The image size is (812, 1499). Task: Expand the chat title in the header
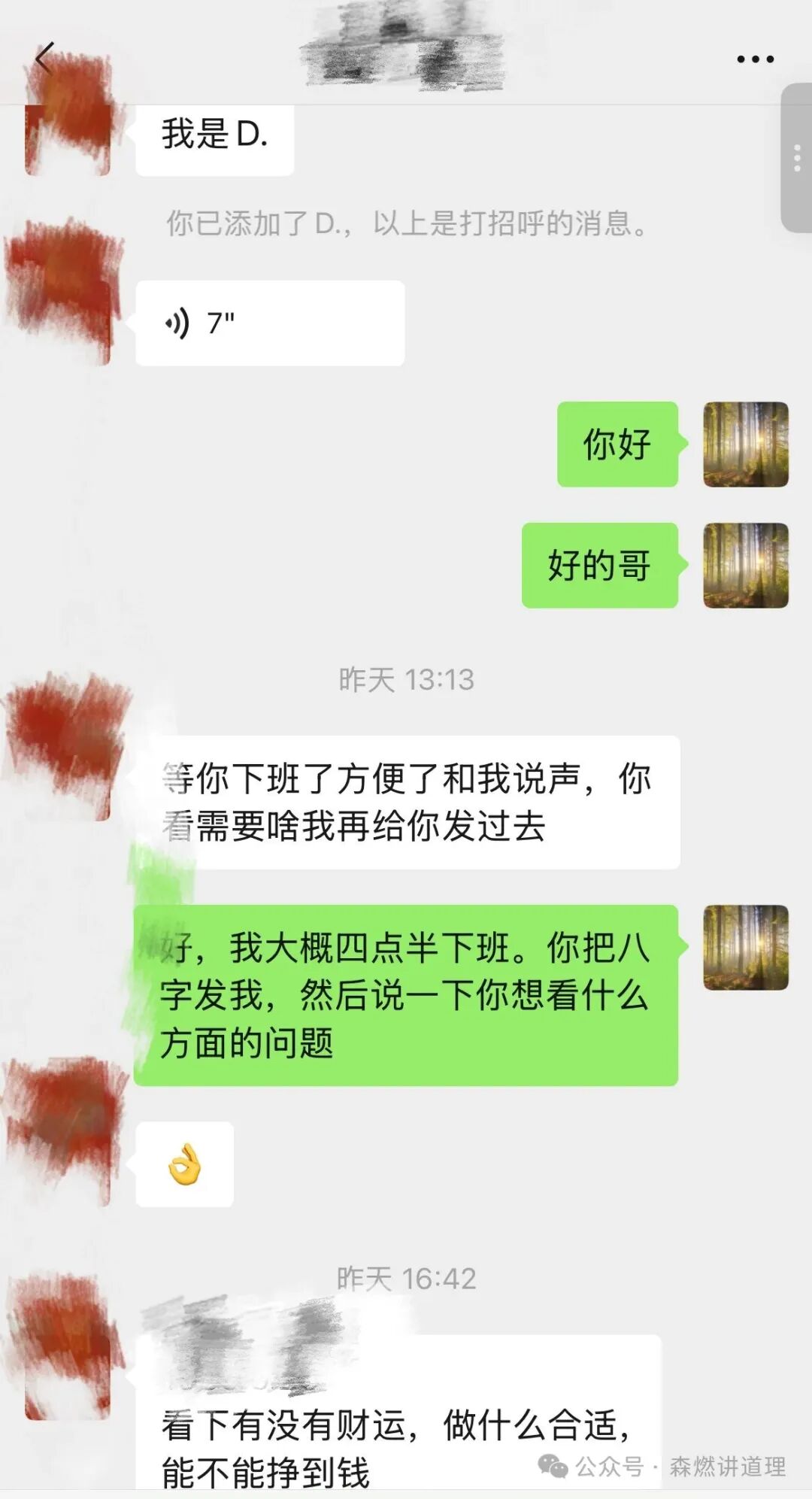pos(406,56)
